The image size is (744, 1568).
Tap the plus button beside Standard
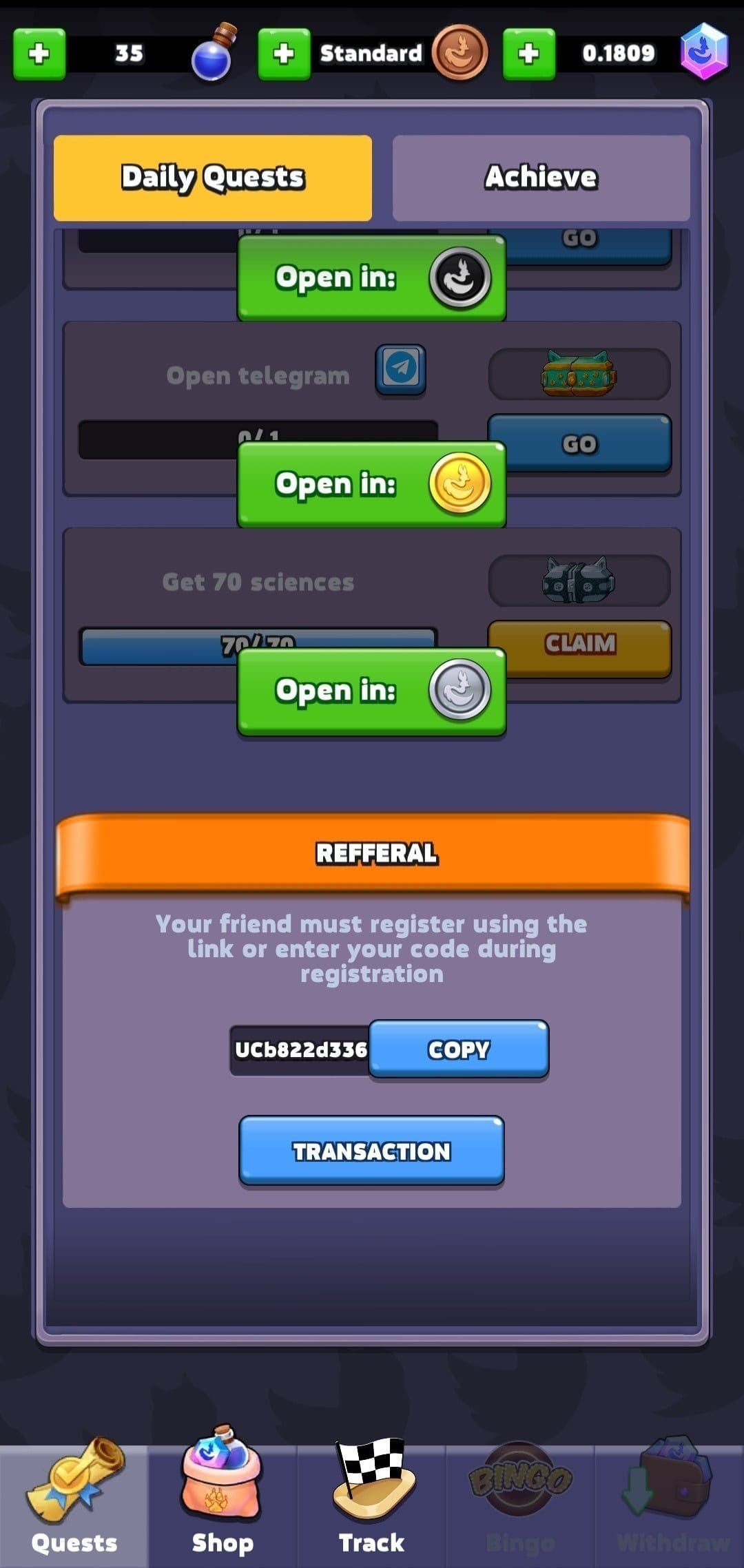tap(284, 54)
